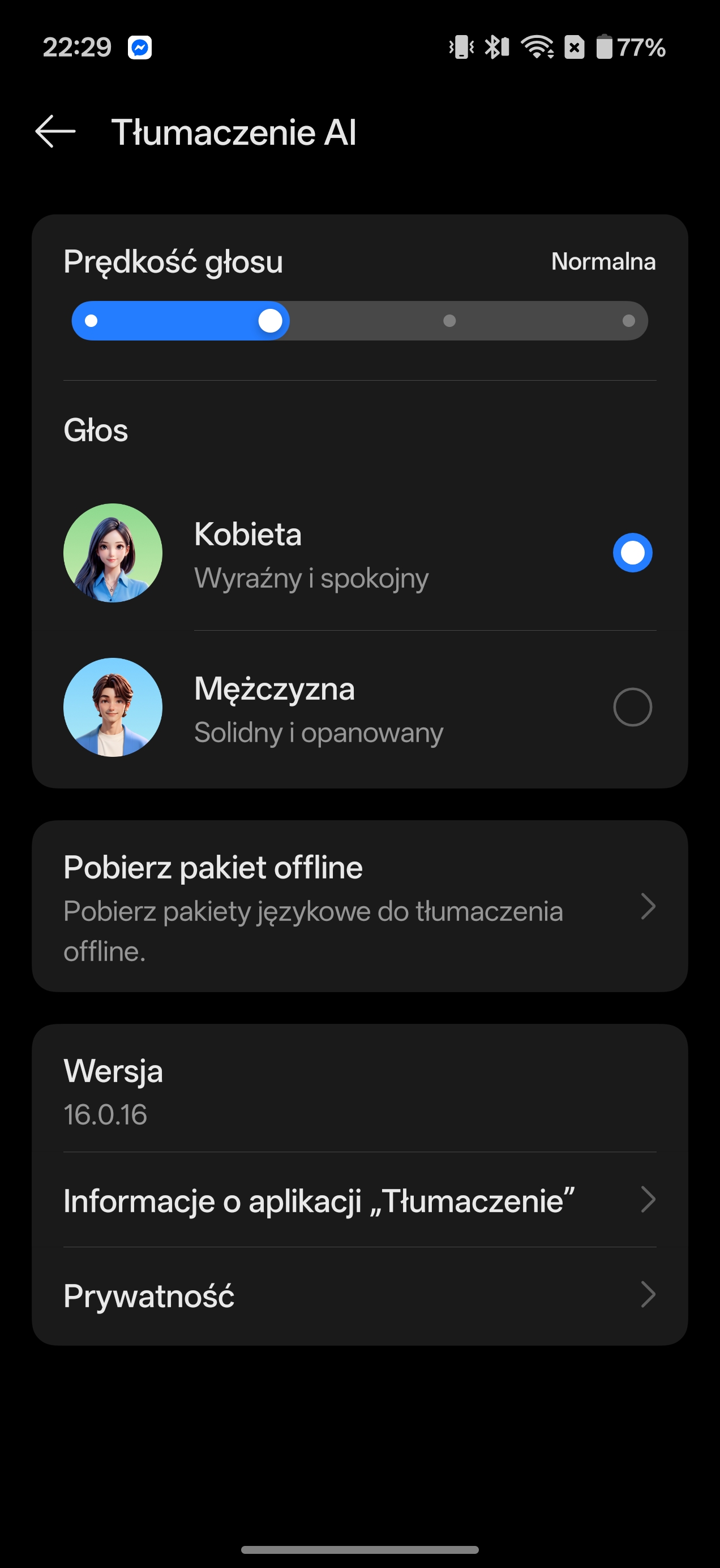Set voice speed to third slider stop

coord(449,321)
